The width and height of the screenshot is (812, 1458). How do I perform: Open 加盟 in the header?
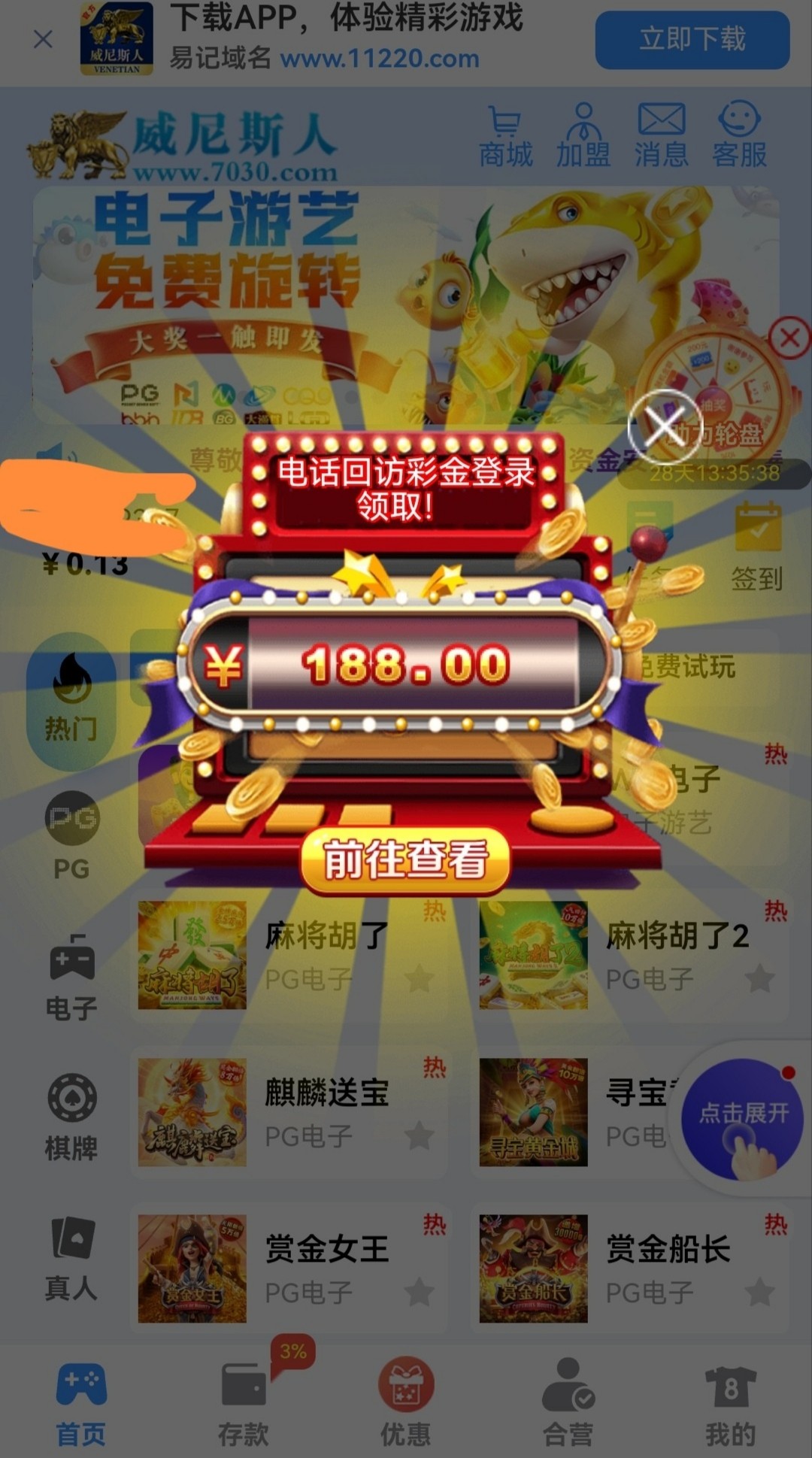click(583, 137)
